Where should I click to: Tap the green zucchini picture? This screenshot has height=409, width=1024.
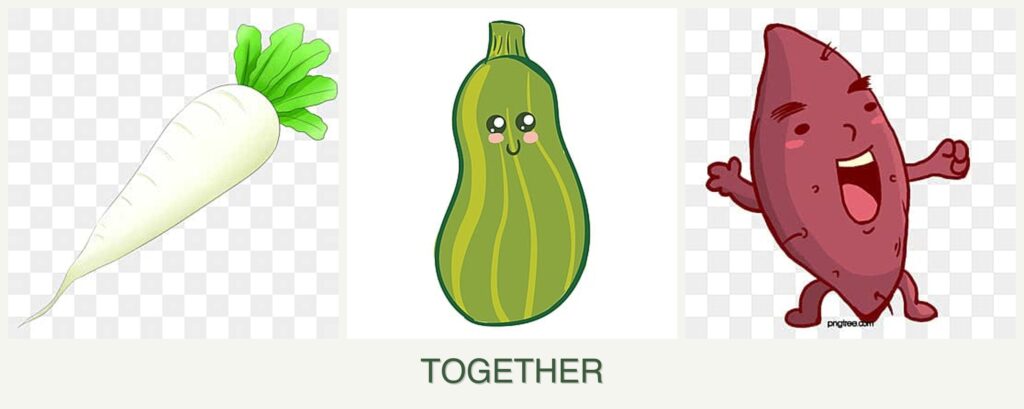click(511, 173)
